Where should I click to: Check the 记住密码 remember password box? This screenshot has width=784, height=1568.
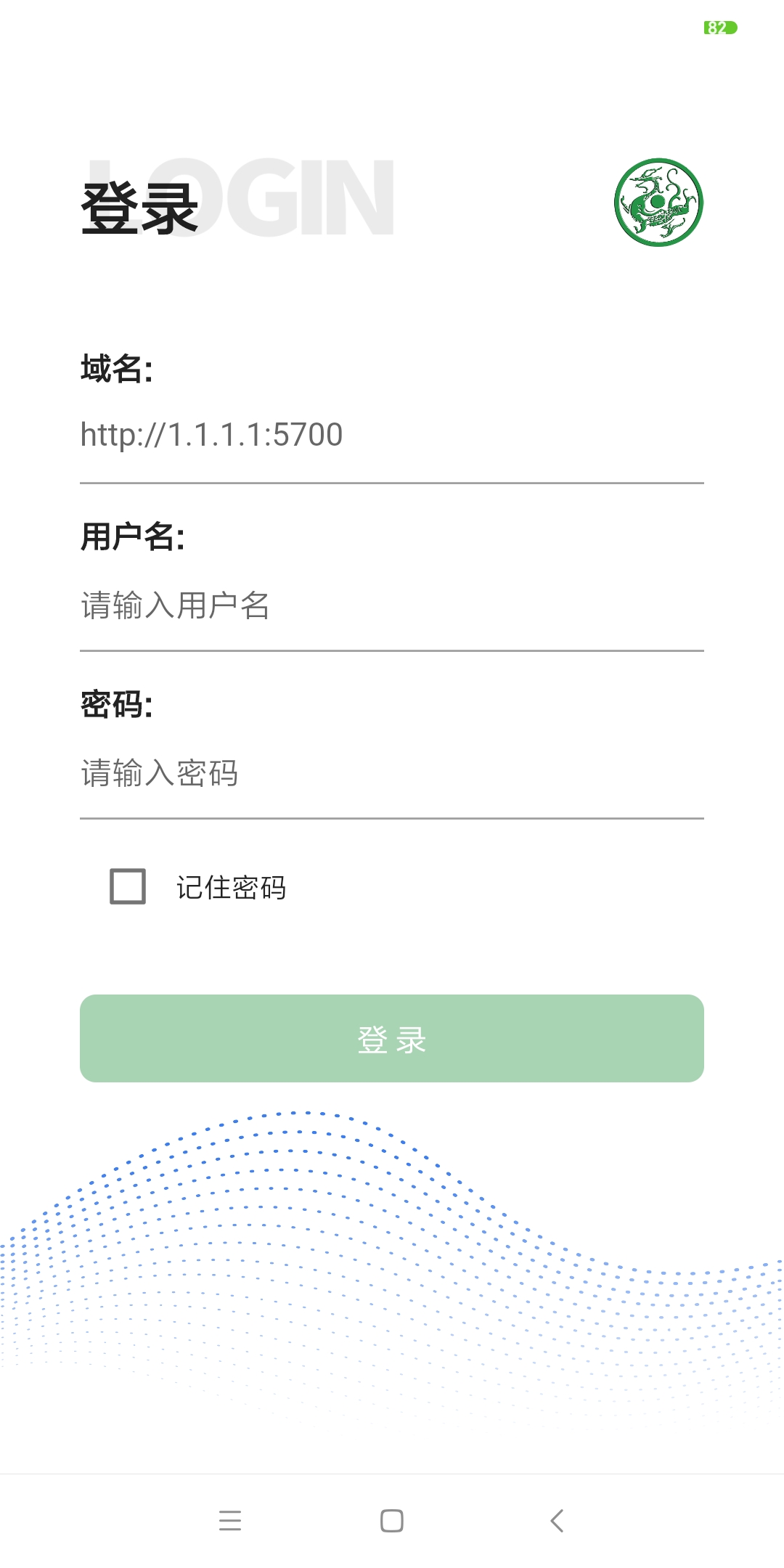(128, 886)
